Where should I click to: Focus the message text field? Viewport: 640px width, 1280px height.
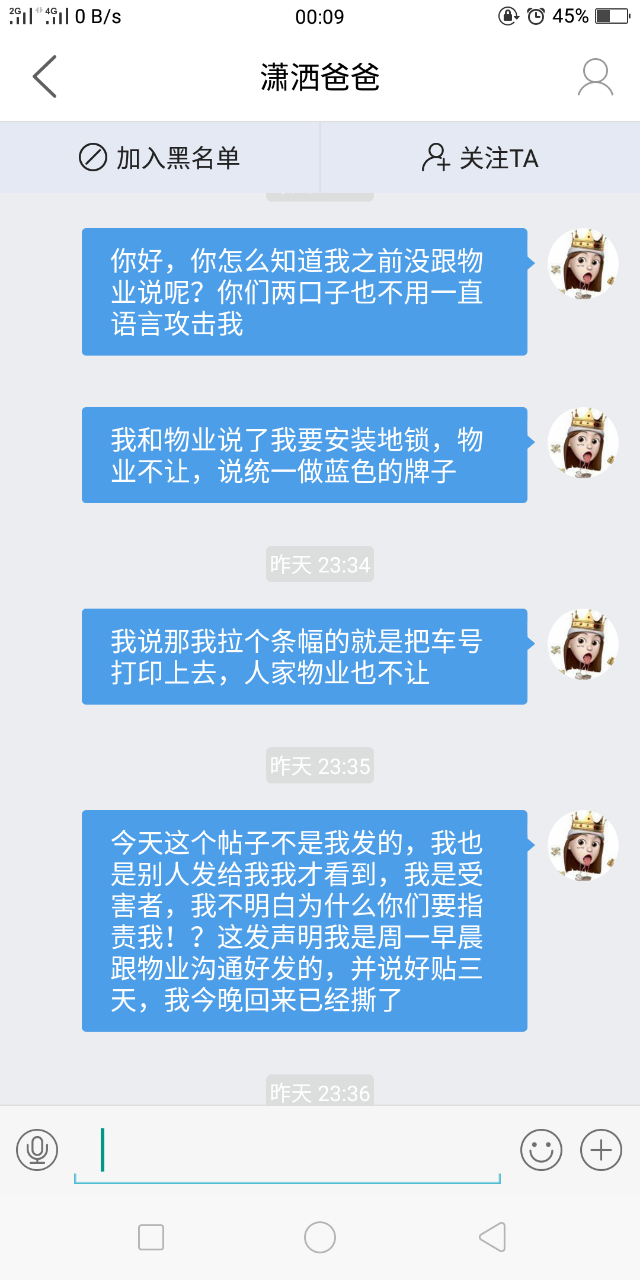288,1150
